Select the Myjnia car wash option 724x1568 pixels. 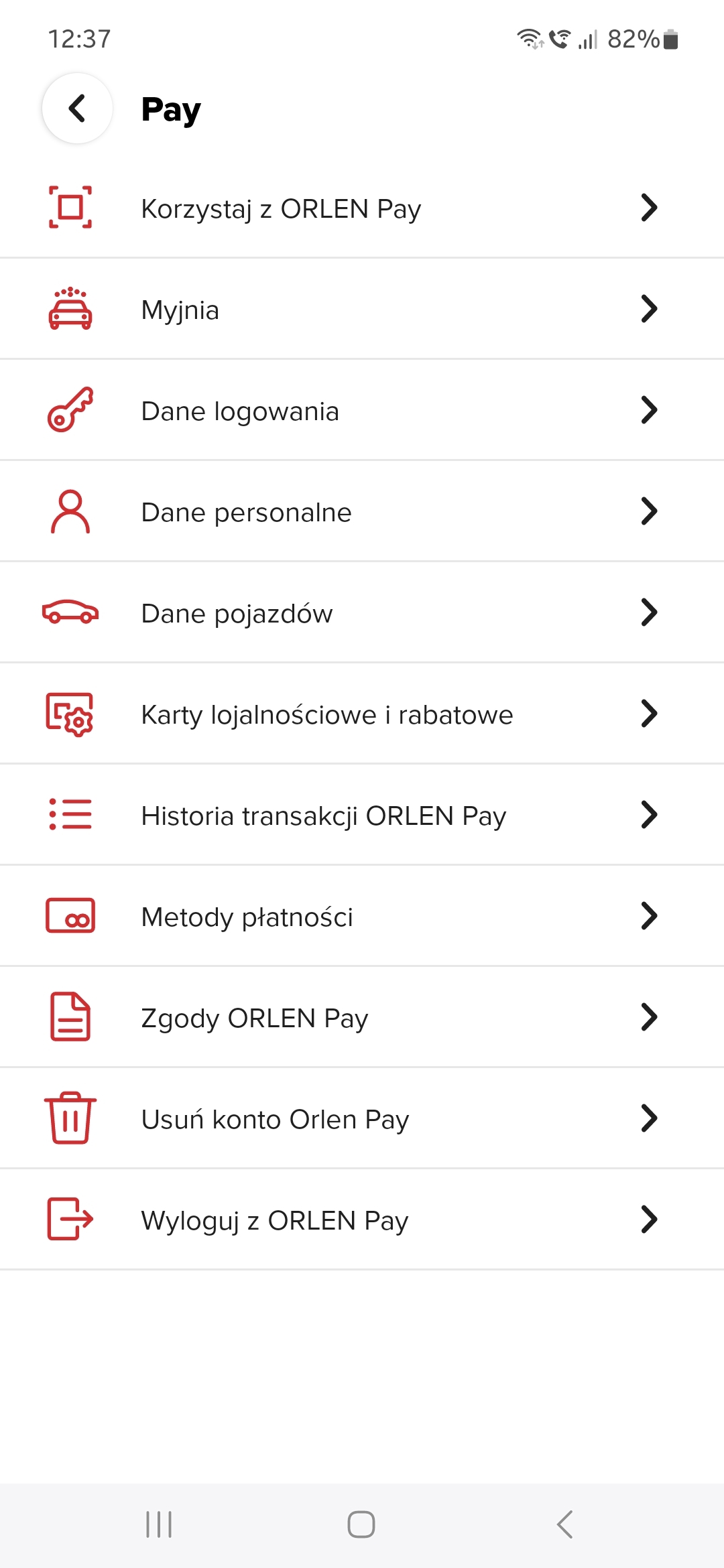[x=362, y=310]
